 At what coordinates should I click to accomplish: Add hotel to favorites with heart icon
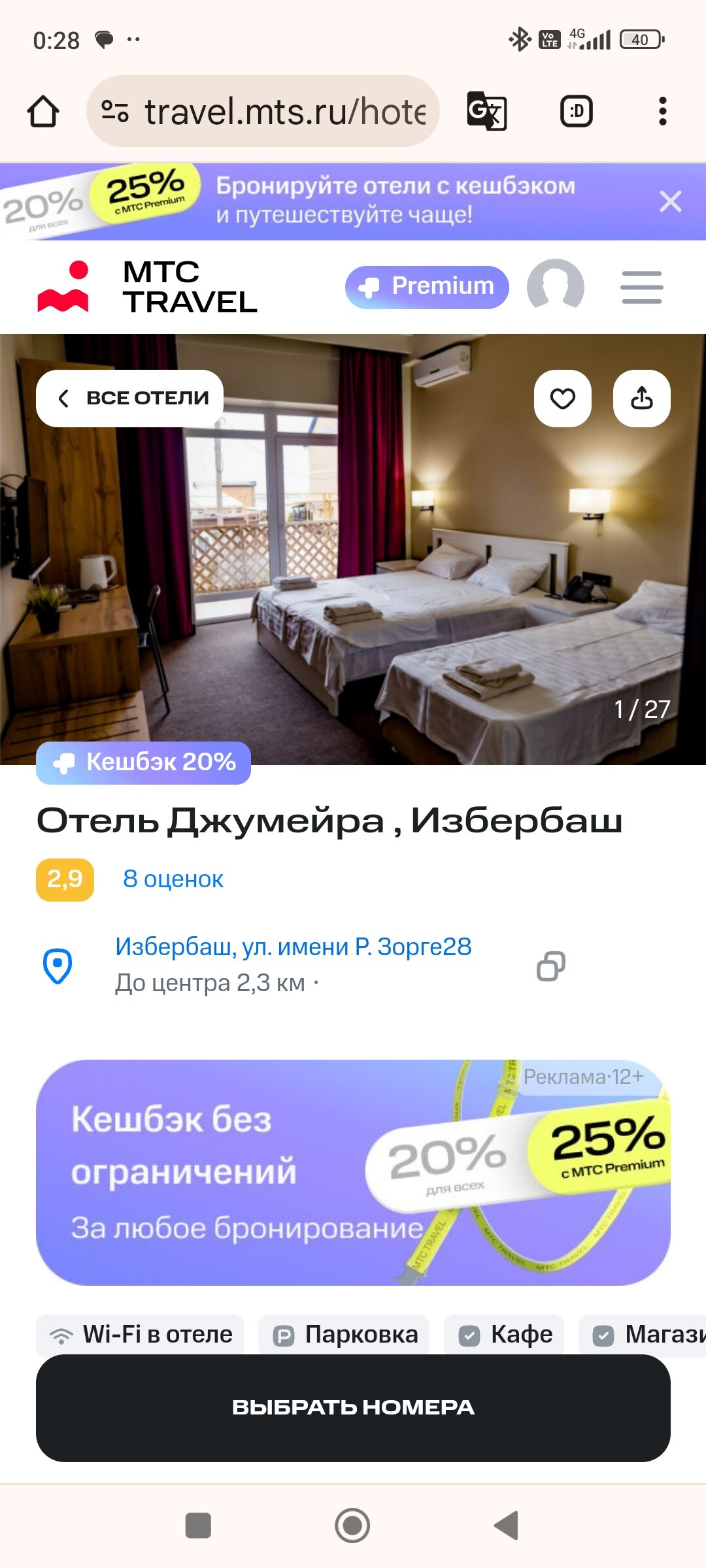[563, 399]
